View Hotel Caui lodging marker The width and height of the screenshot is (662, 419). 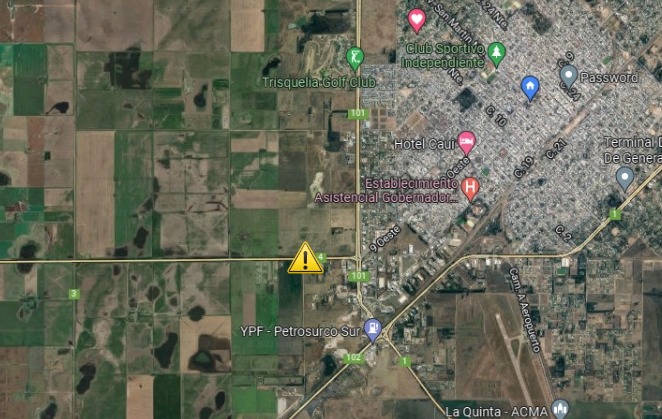click(465, 142)
